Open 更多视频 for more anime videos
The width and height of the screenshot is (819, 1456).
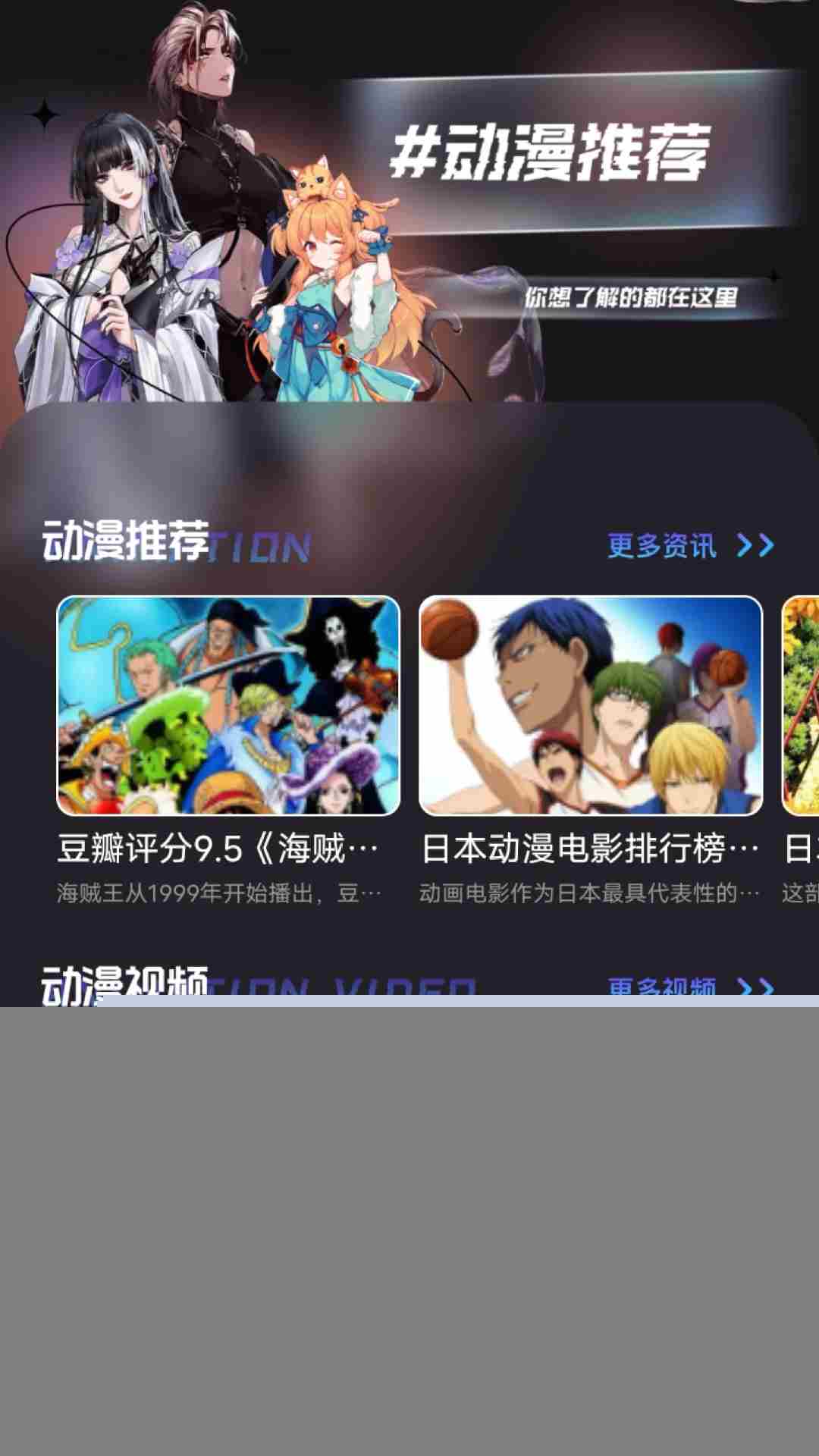point(689,985)
